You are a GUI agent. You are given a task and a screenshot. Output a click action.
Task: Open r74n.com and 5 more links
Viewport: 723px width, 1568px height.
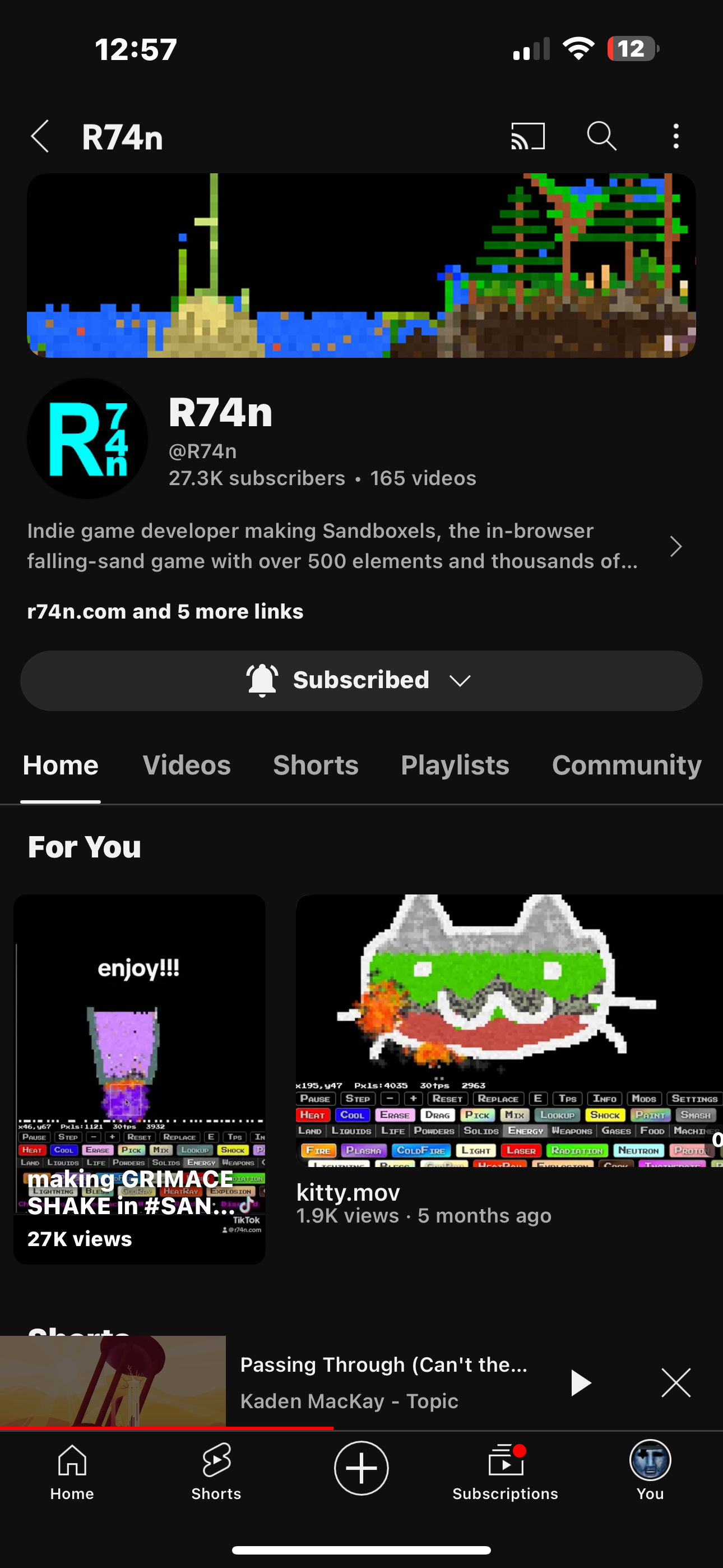[165, 611]
